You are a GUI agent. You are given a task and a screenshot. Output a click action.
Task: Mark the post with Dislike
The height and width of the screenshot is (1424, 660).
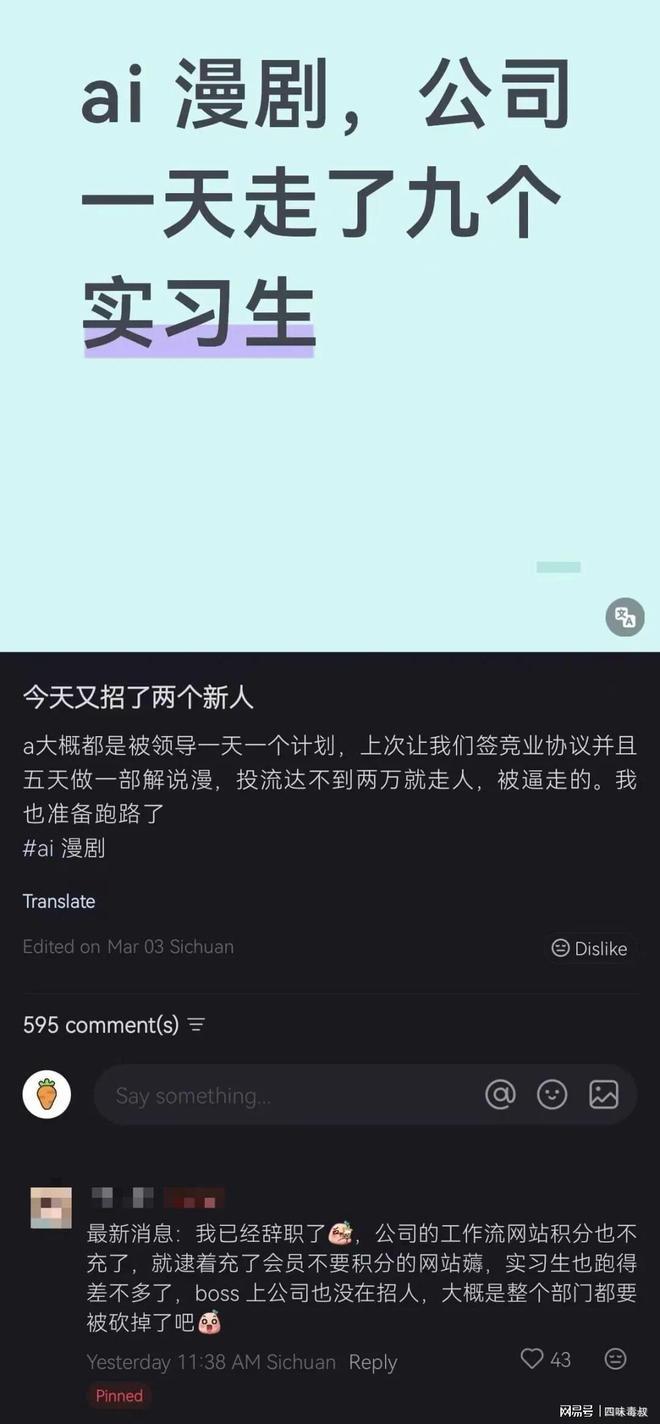(x=590, y=949)
